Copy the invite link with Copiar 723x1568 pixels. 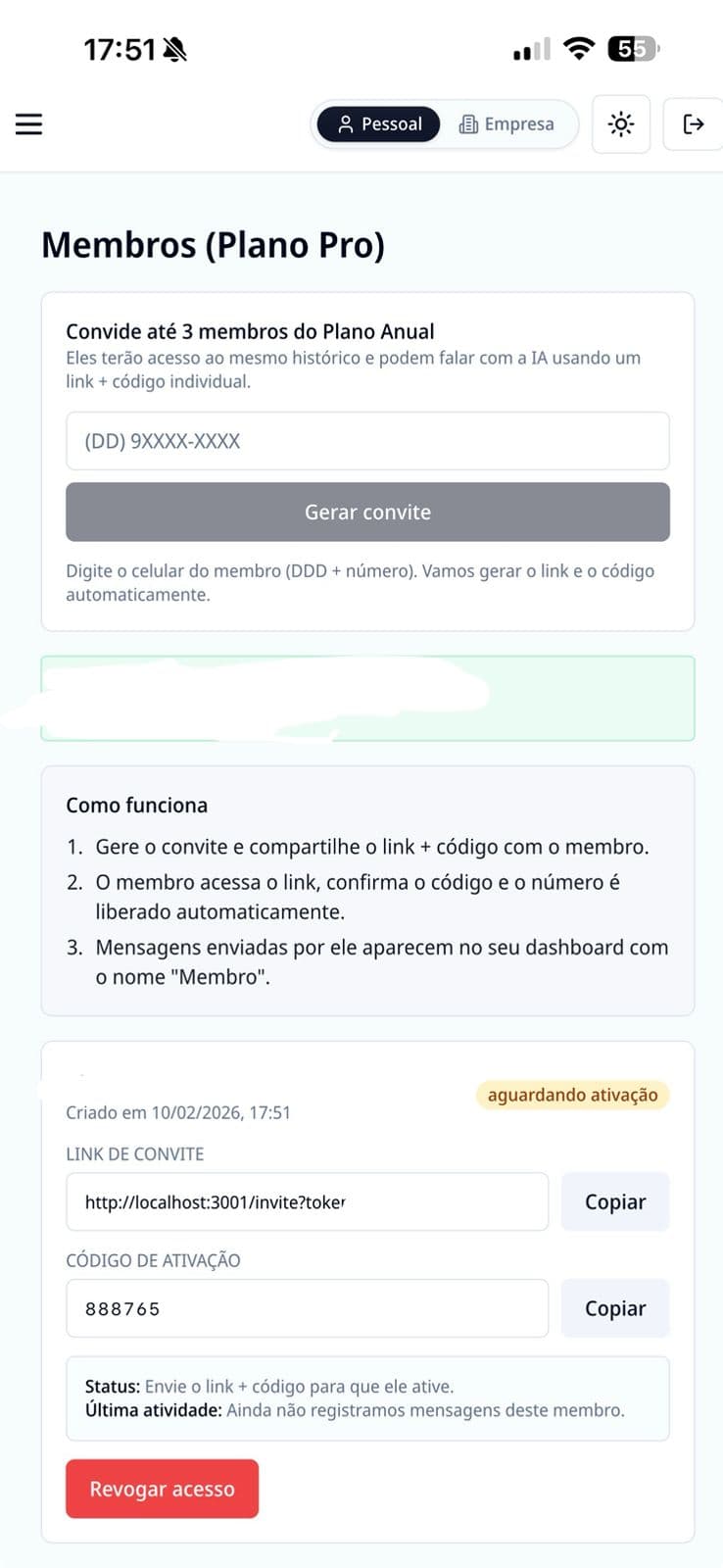point(614,1201)
